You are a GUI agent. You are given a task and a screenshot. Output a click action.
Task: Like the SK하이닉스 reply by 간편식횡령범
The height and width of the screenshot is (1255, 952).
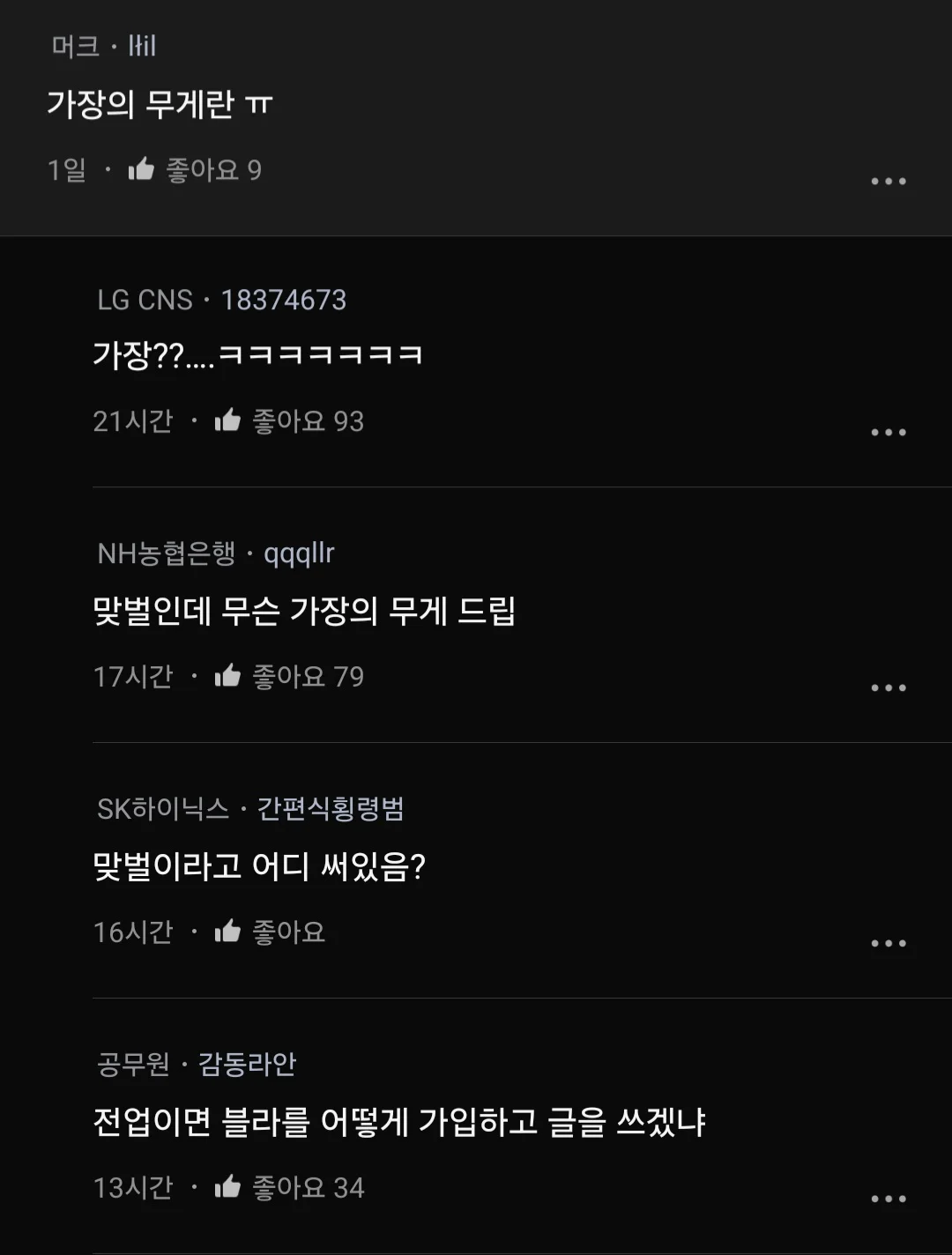(x=227, y=932)
